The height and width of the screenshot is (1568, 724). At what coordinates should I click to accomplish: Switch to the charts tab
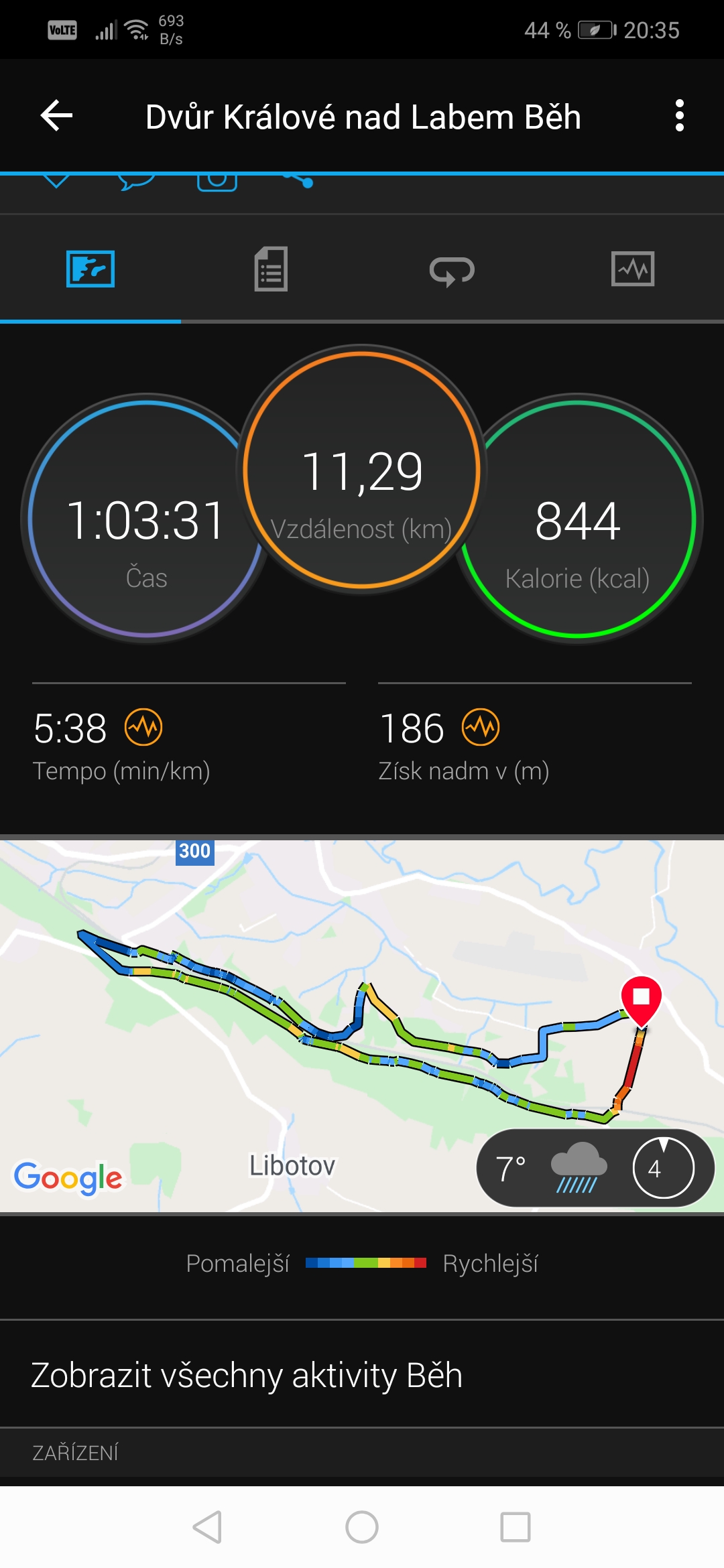tap(633, 269)
